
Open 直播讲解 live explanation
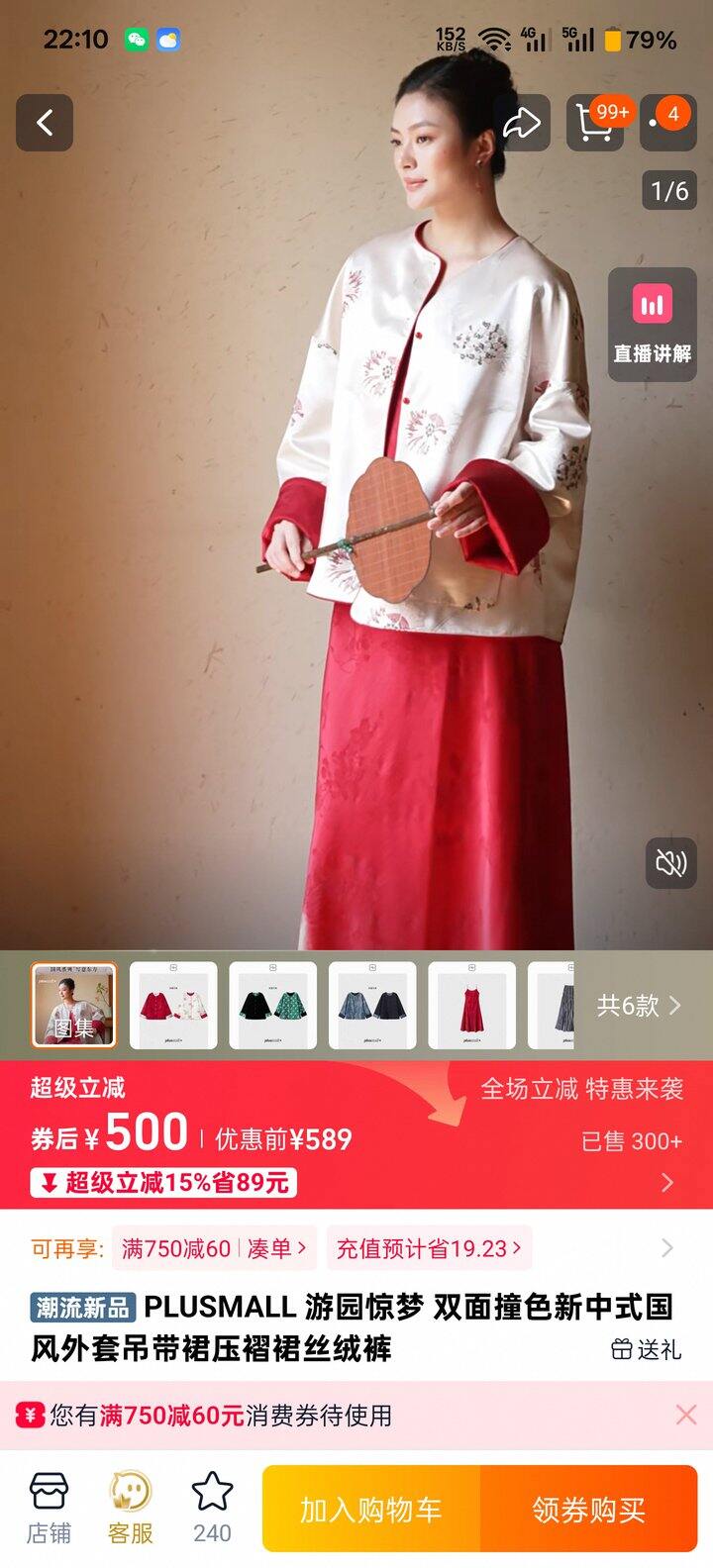(652, 324)
